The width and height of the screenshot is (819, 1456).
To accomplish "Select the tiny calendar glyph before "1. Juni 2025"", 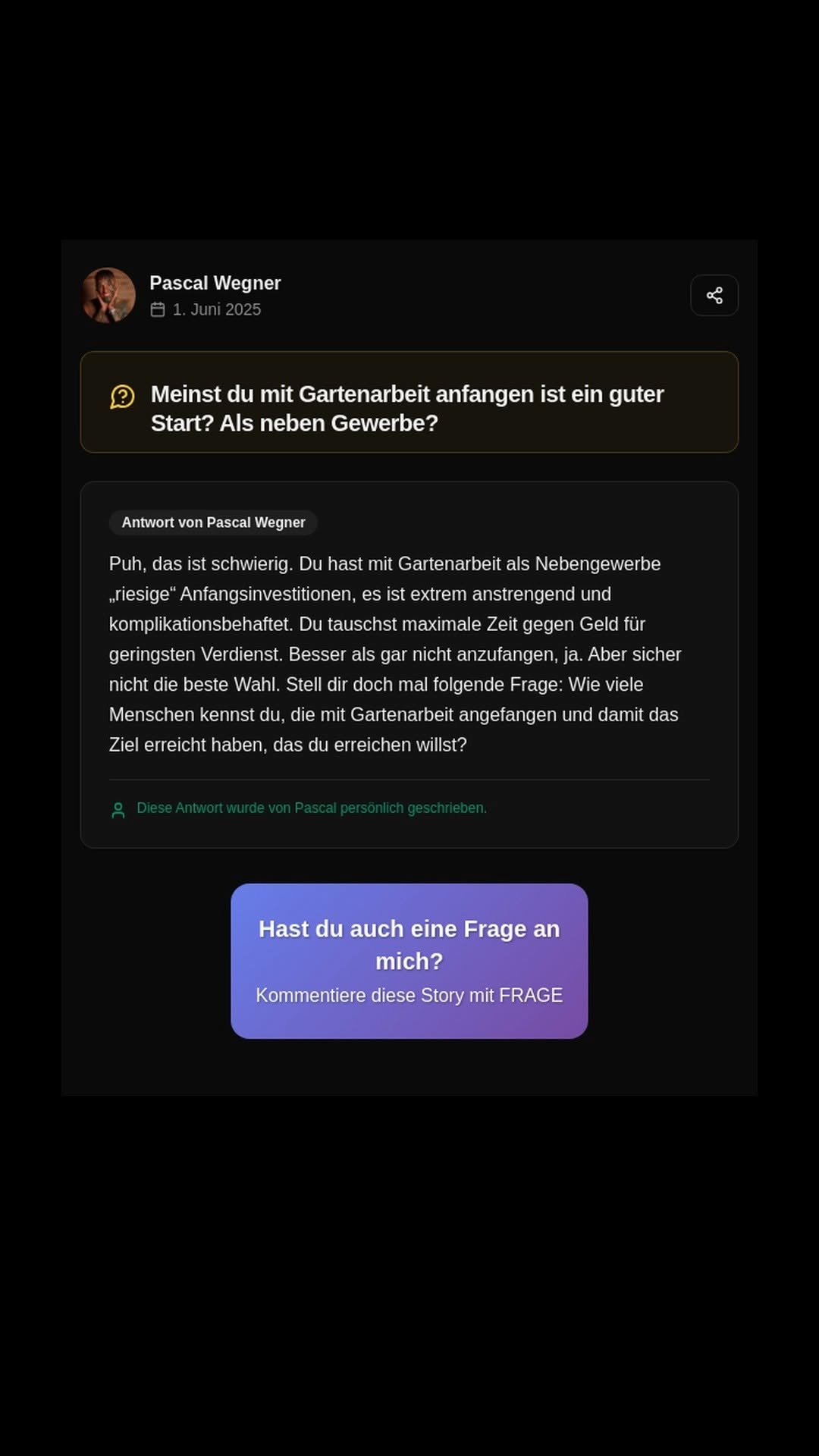I will 157,309.
